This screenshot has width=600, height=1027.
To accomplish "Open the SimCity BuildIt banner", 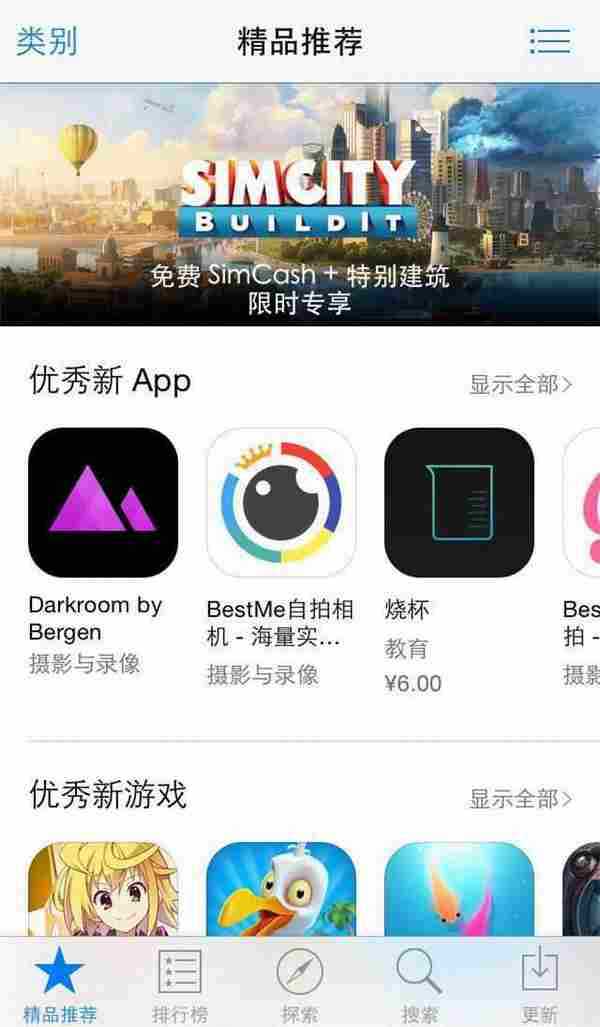I will tap(300, 204).
